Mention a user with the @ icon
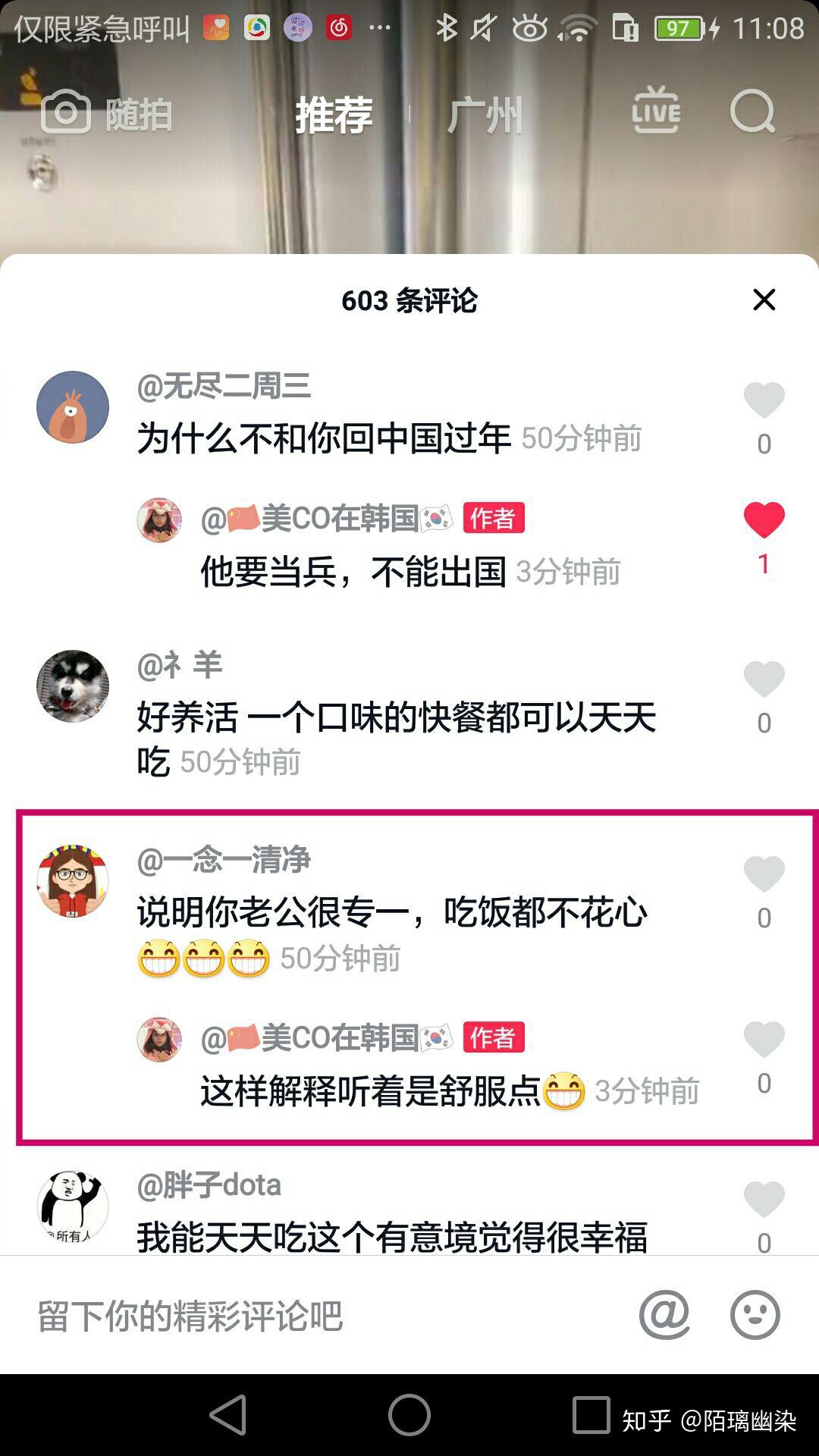The image size is (819, 1456). [x=664, y=1315]
